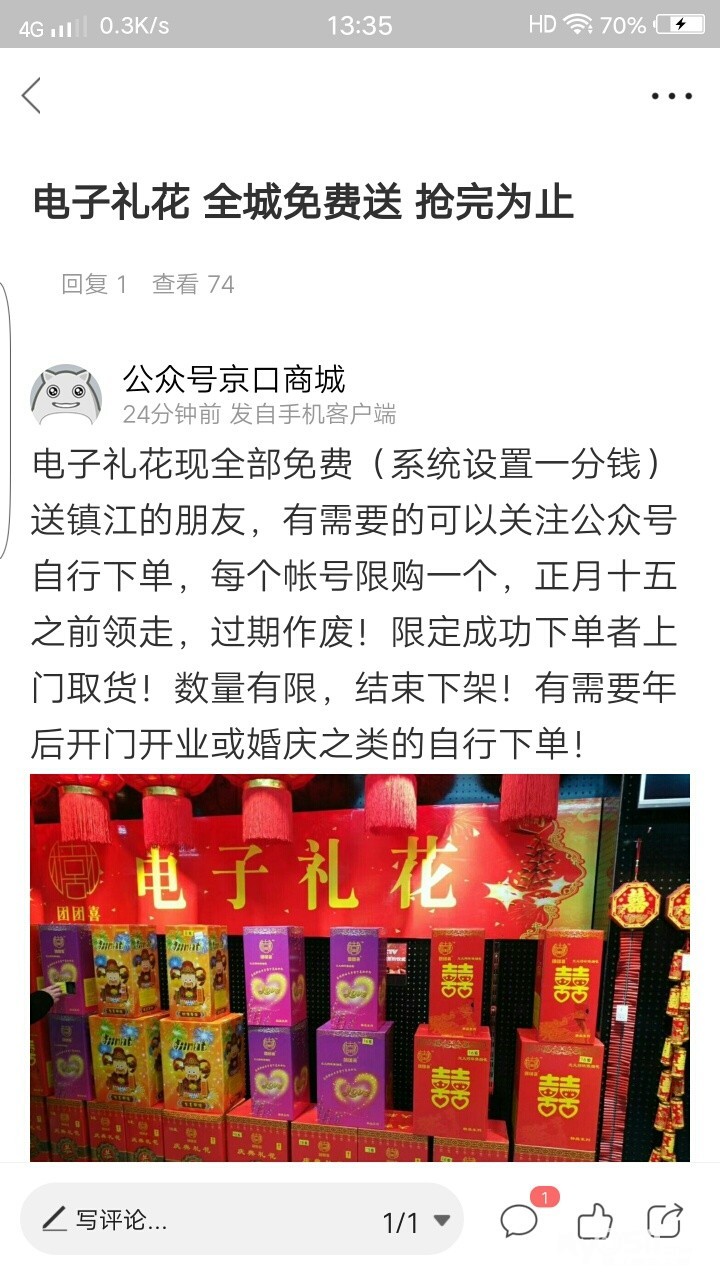Open the 公众号京口商城 author avatar
Viewport: 720px width, 1280px height.
pos(66,396)
